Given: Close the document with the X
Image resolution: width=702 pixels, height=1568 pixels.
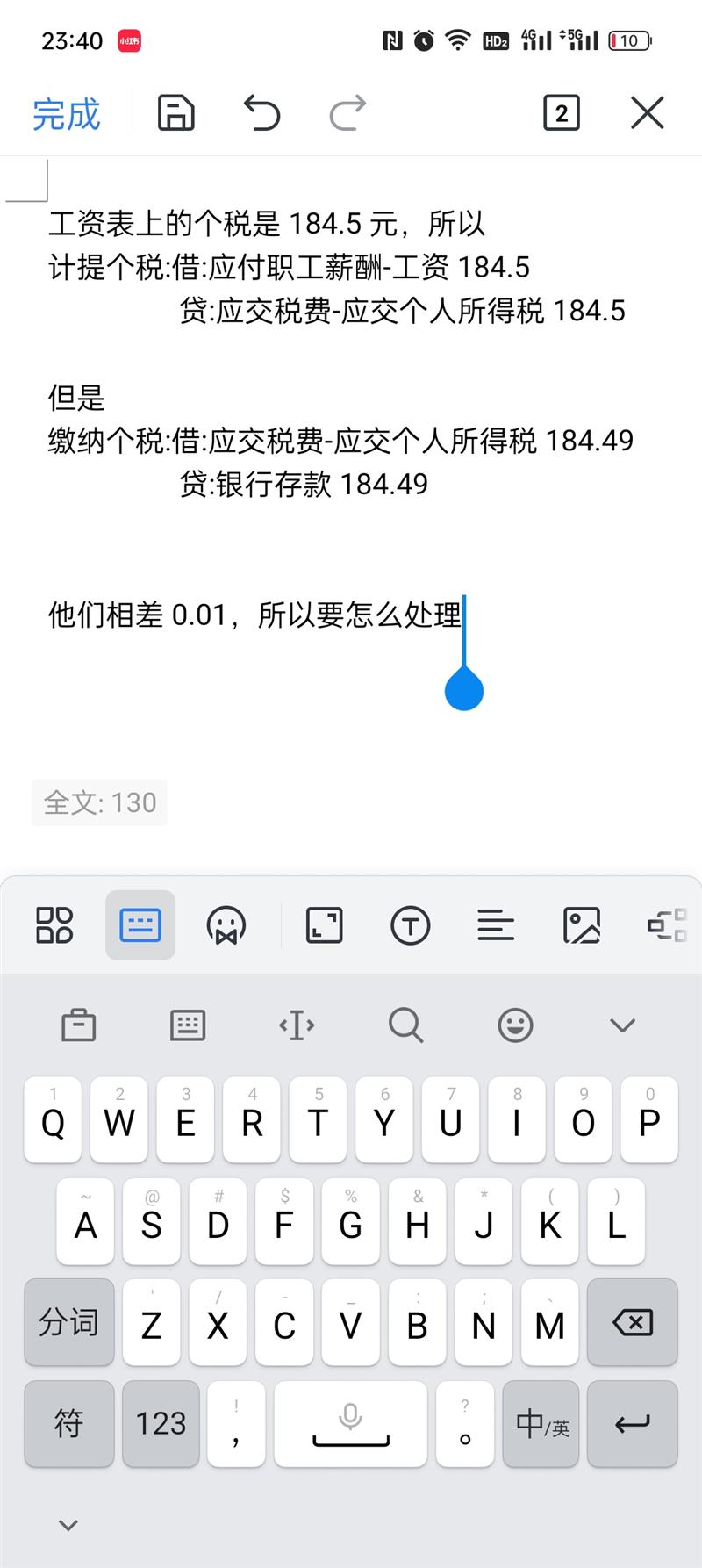Looking at the screenshot, I should click(648, 113).
